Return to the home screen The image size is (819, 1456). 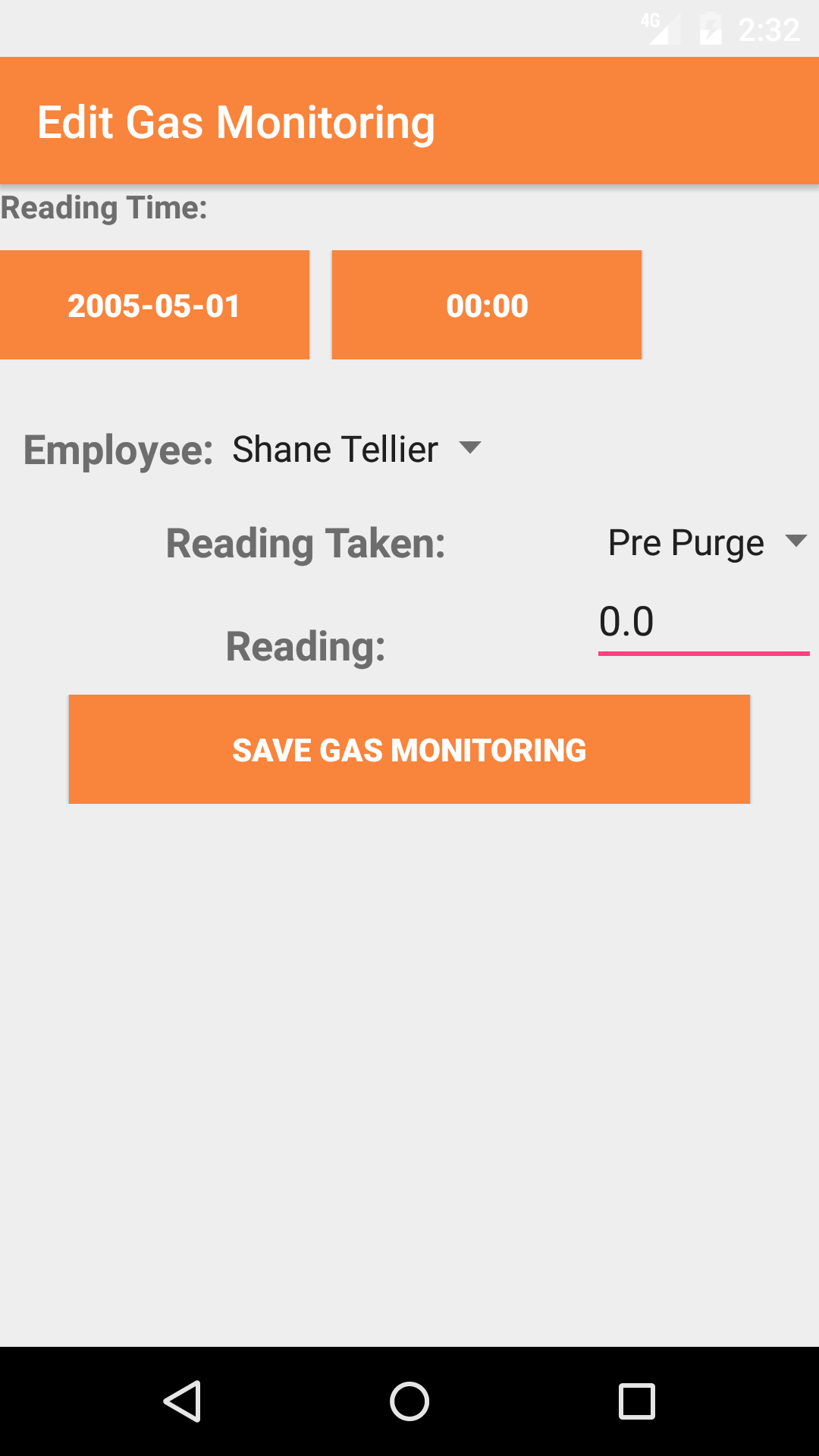[x=409, y=1401]
